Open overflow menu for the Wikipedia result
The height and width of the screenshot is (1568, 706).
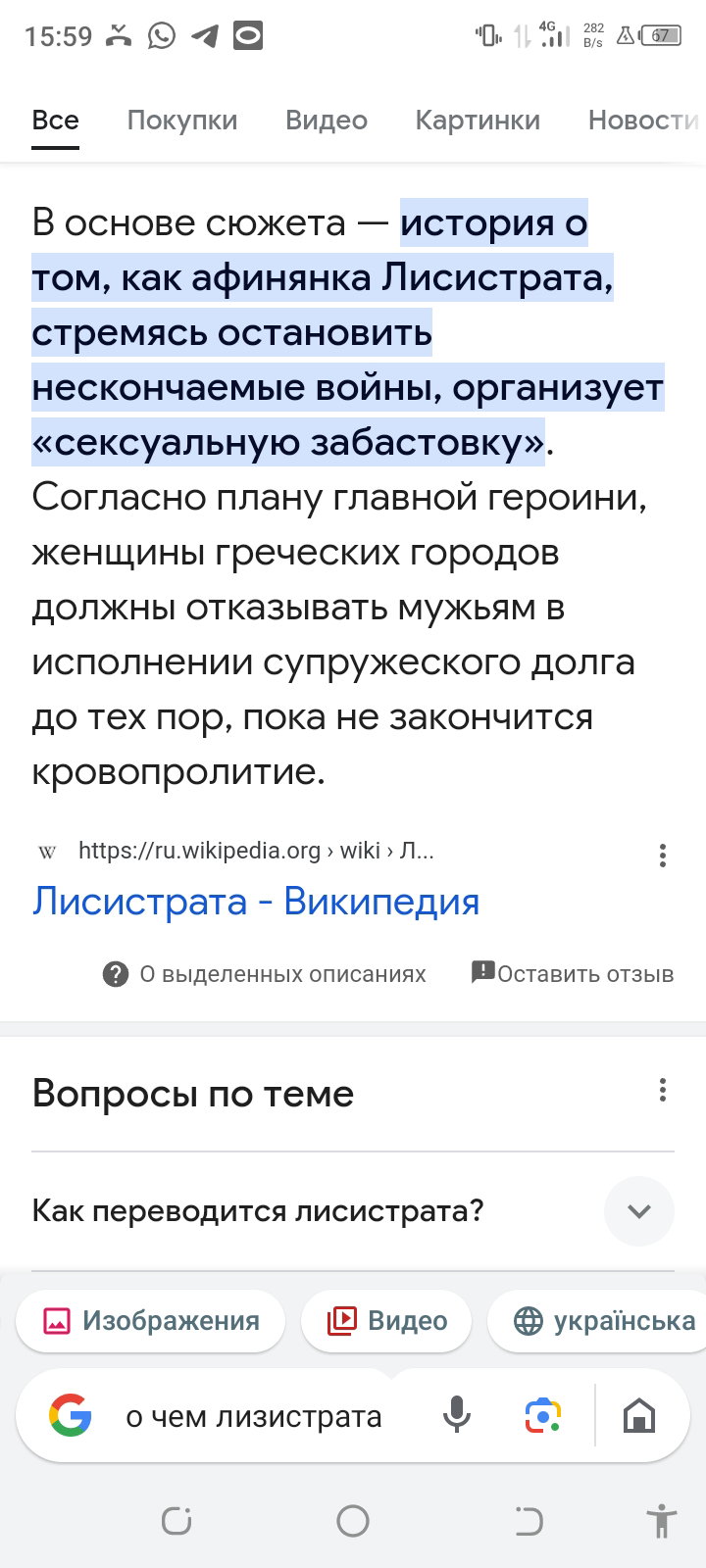(x=663, y=856)
